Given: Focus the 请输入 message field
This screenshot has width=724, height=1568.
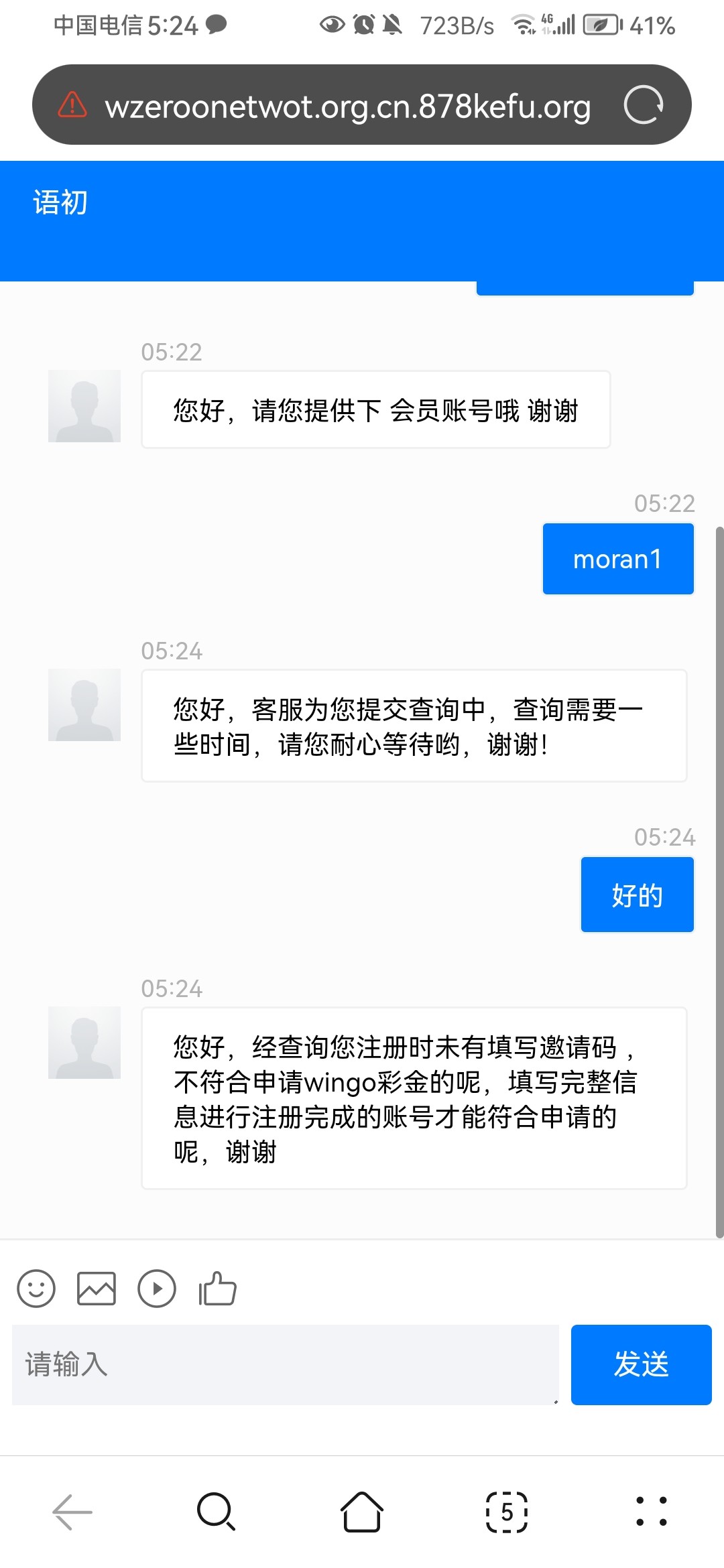Looking at the screenshot, I should pyautogui.click(x=286, y=1364).
